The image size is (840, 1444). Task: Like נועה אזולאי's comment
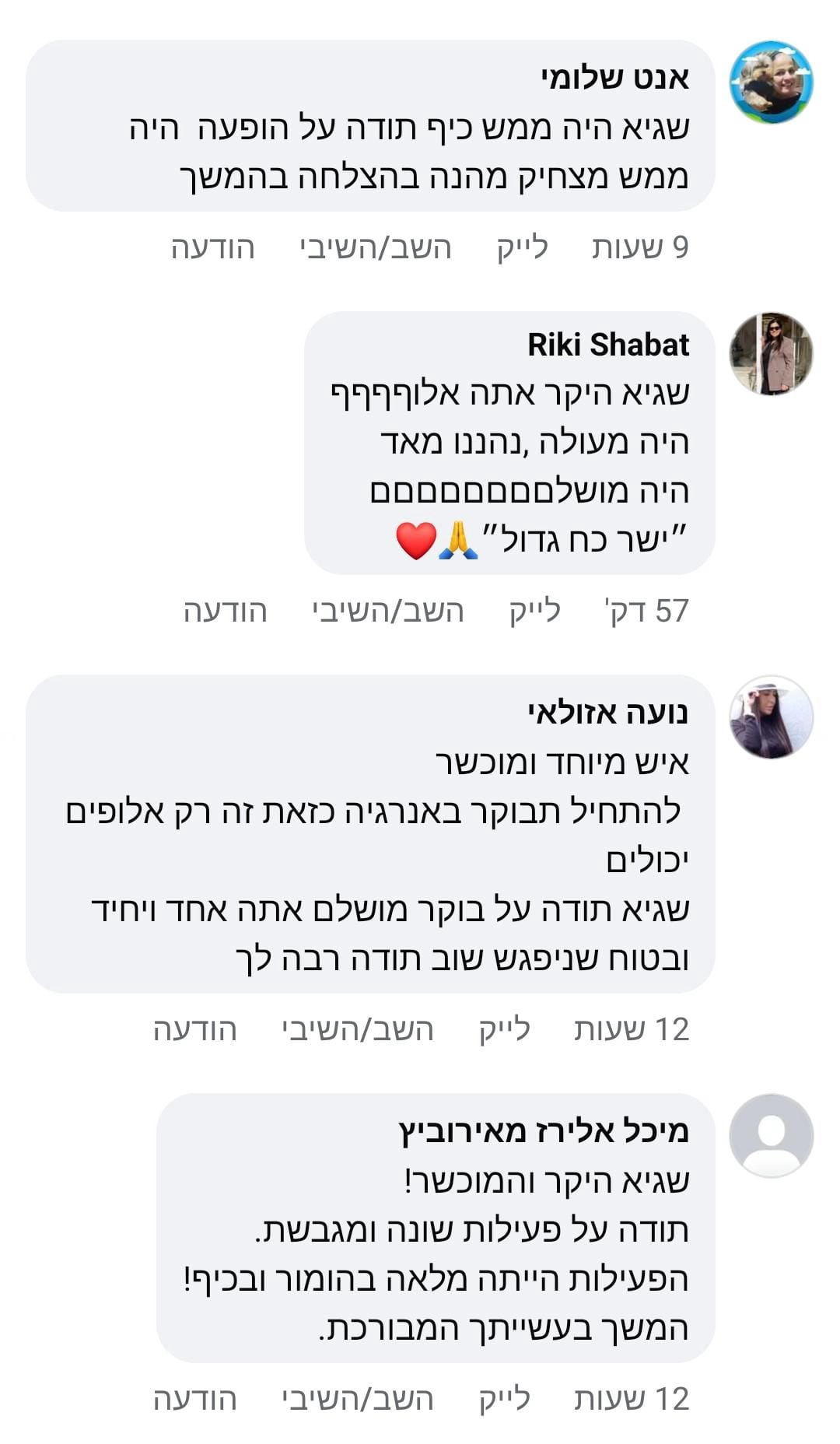point(505,1029)
